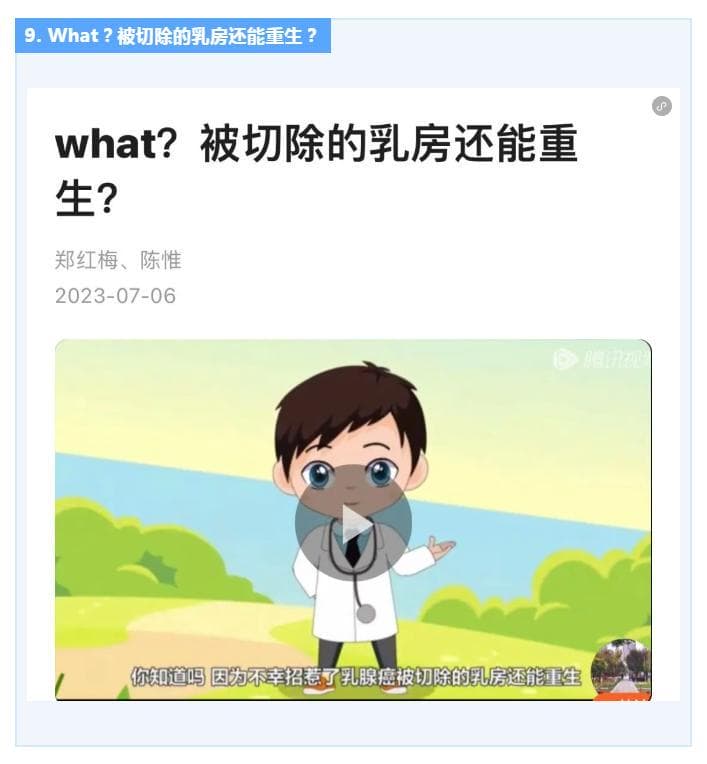Play the cartoon doctor video
This screenshot has height=764, width=707.
(x=353, y=524)
